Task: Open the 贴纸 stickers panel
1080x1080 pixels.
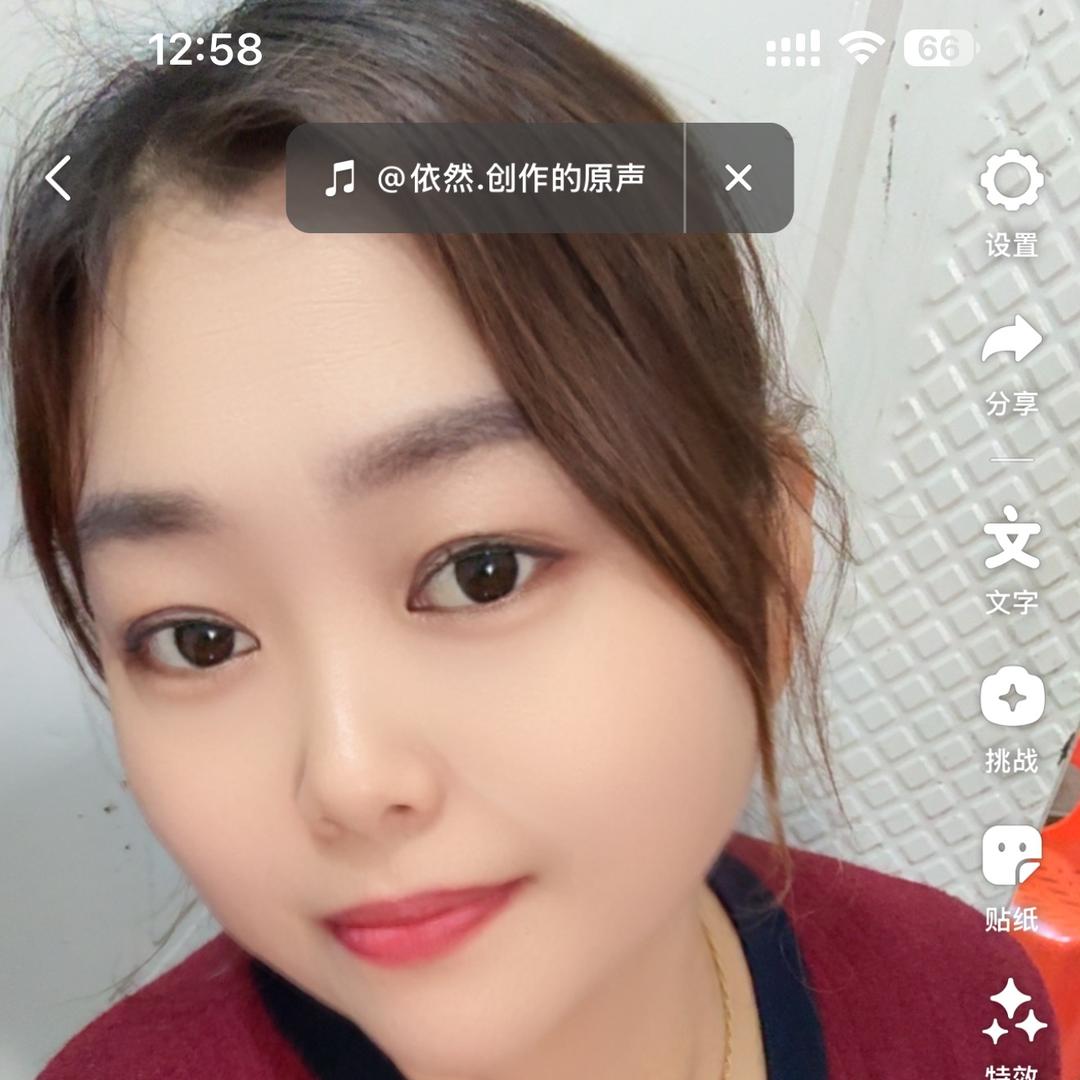Action: 1011,857
